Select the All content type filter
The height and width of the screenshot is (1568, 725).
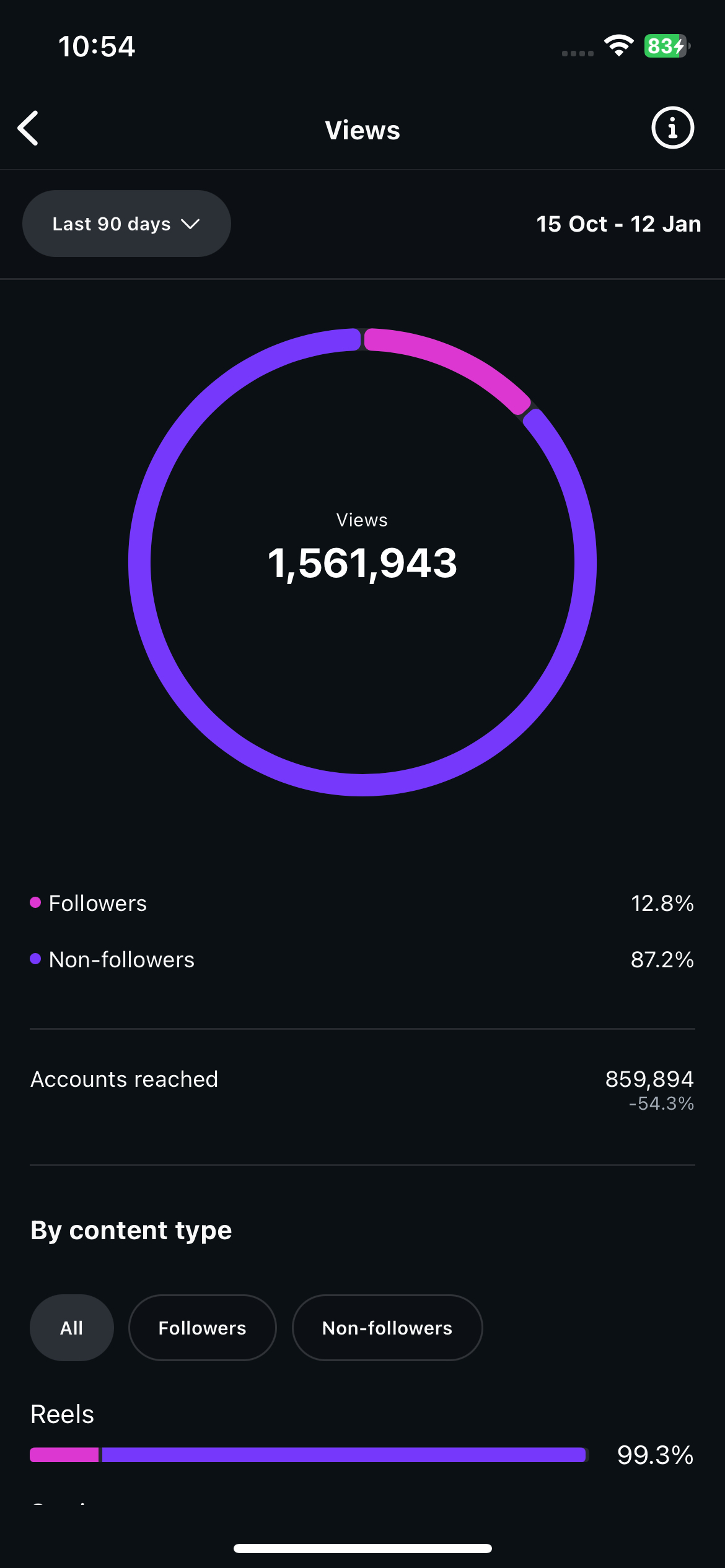[72, 1328]
